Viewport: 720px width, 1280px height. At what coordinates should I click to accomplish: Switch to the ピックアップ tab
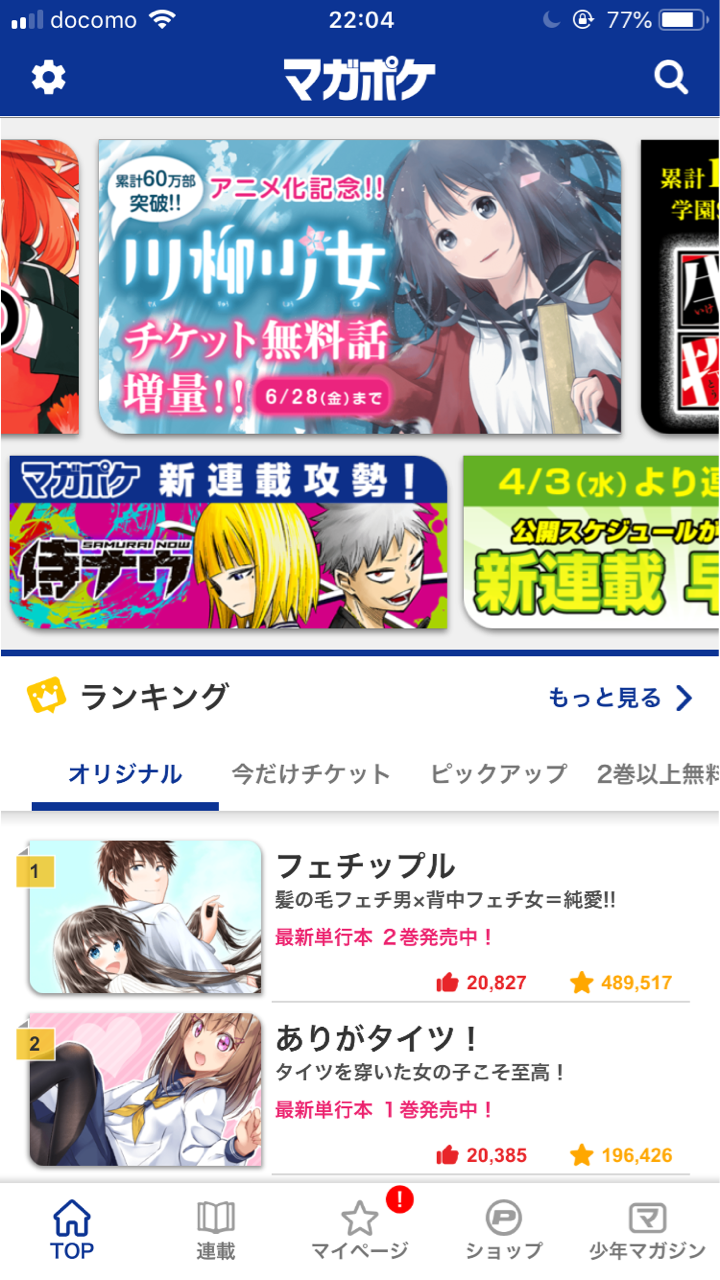tap(498, 774)
